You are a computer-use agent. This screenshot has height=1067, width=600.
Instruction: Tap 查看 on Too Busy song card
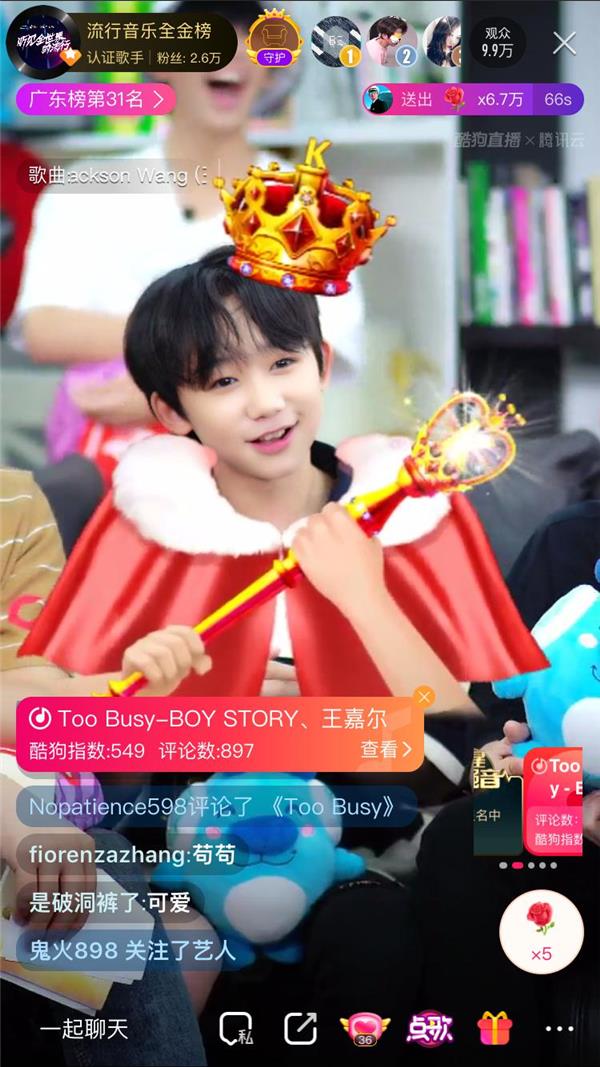click(x=386, y=750)
